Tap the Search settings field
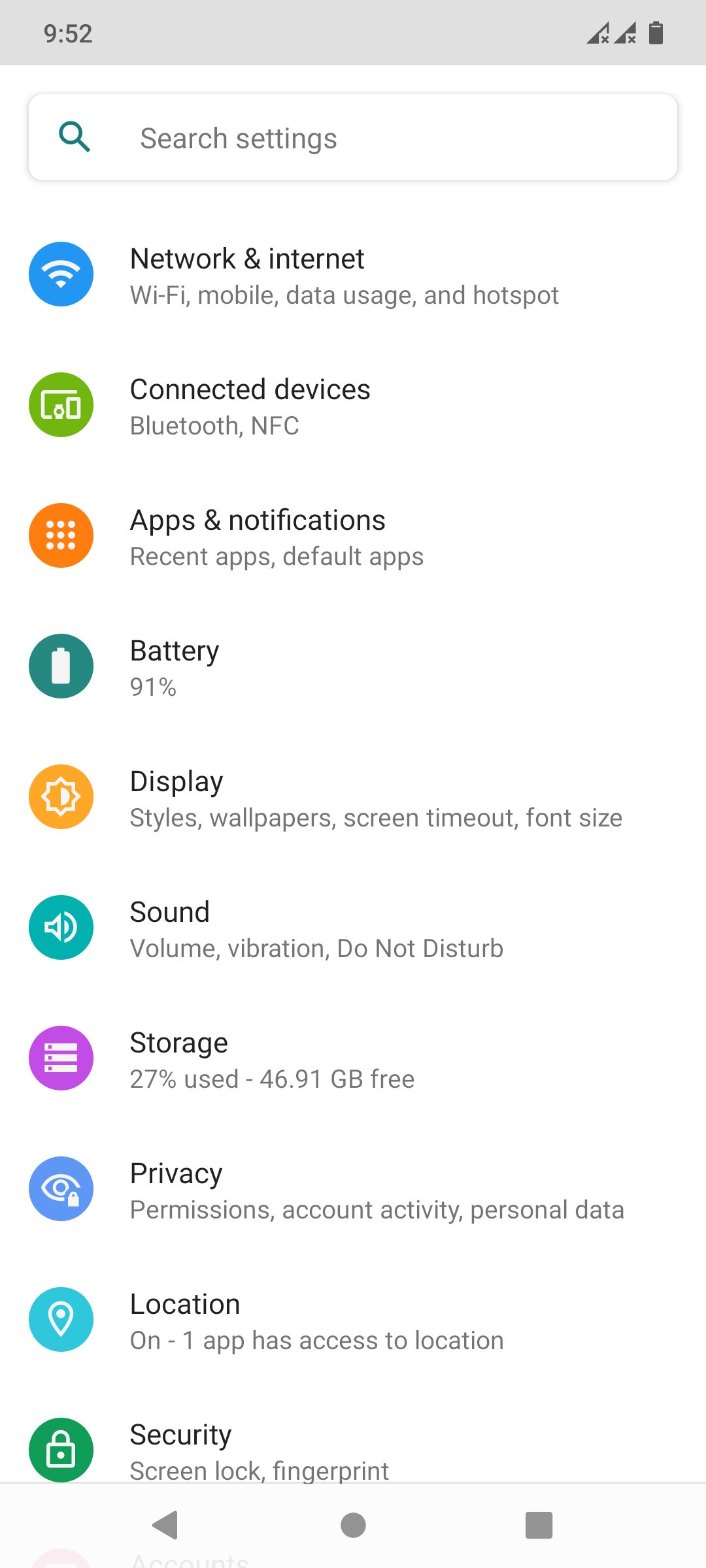The height and width of the screenshot is (1568, 706). coord(353,137)
